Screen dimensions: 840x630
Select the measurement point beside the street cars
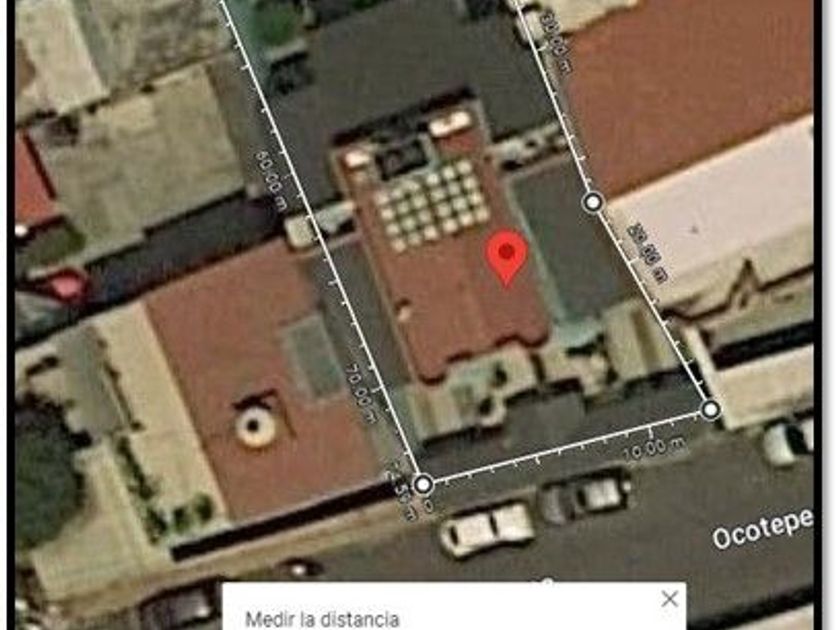423,485
